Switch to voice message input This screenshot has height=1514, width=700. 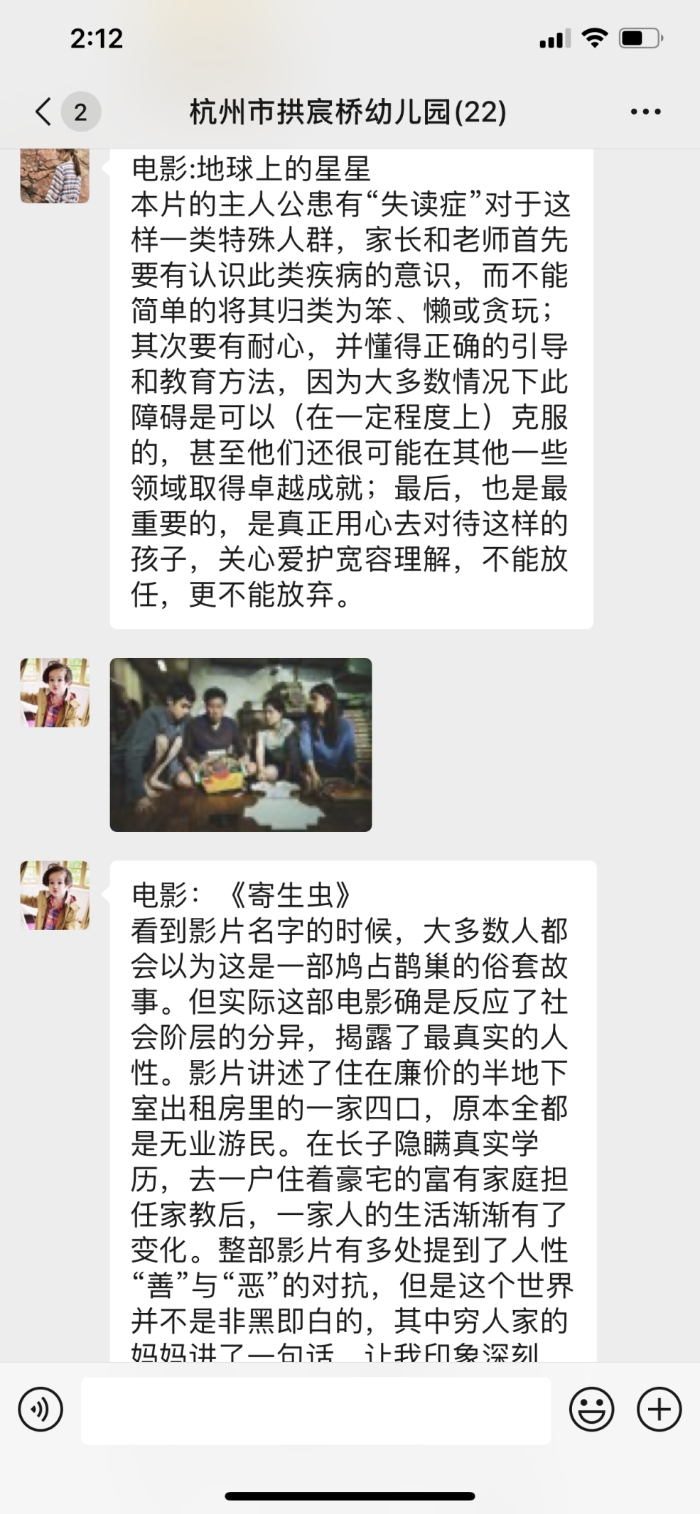[x=40, y=1410]
